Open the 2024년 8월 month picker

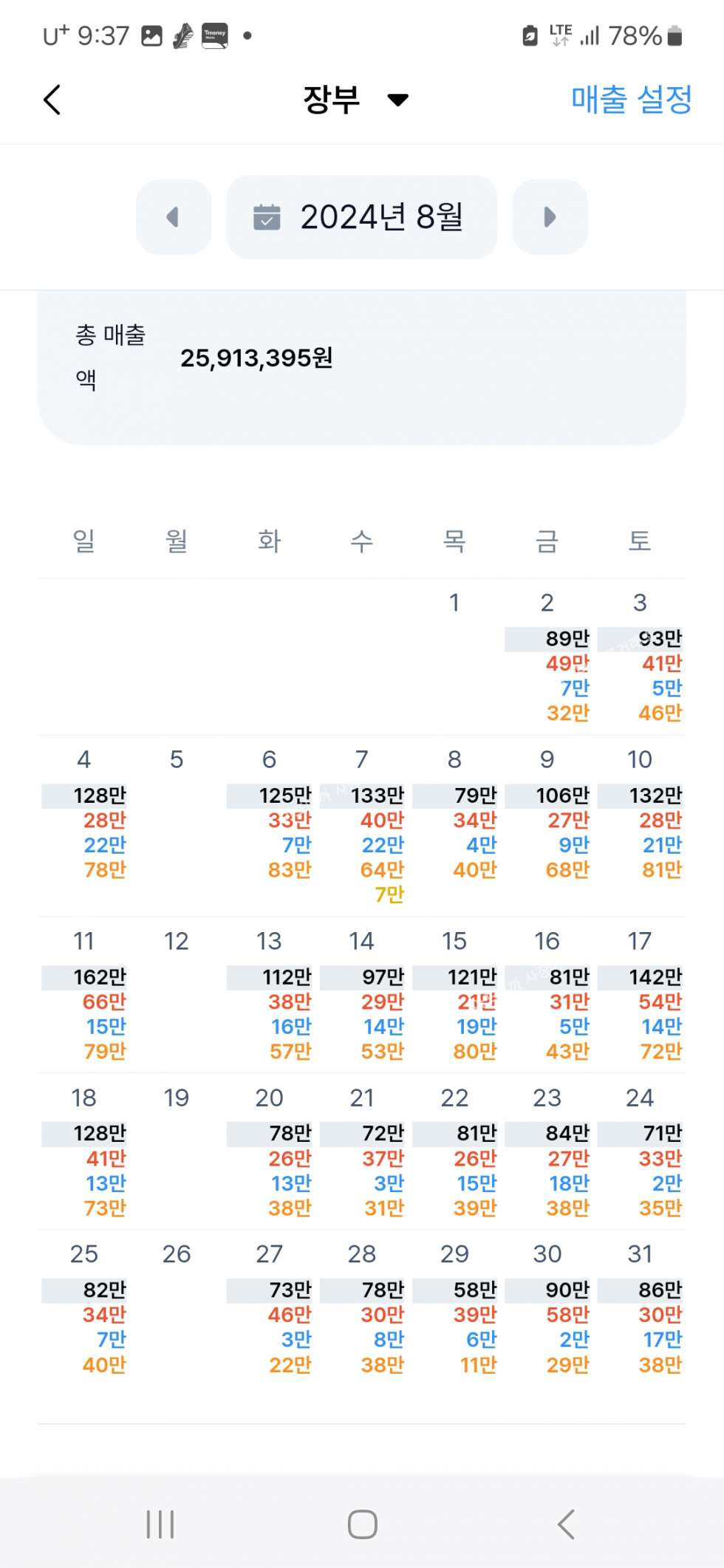point(361,217)
